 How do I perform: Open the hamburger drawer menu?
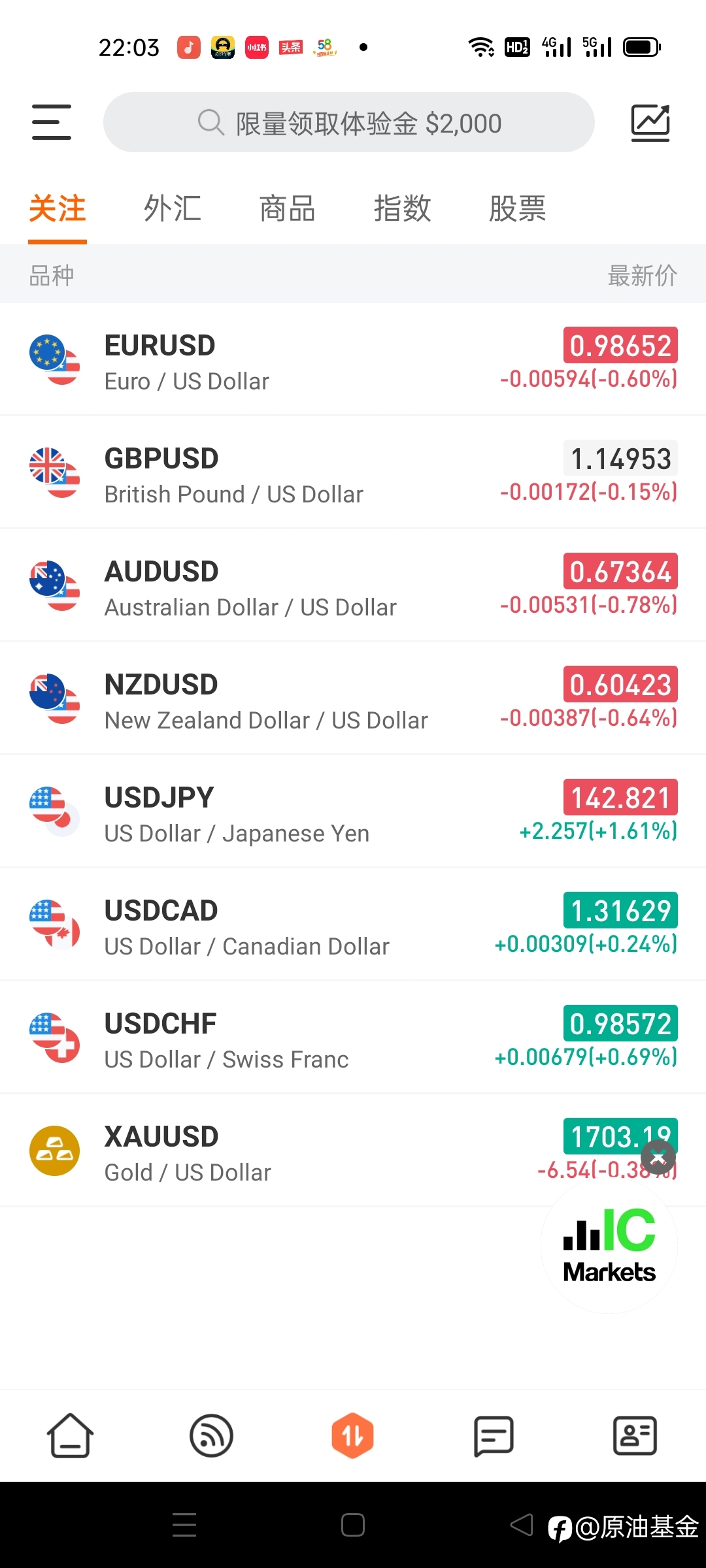52,122
